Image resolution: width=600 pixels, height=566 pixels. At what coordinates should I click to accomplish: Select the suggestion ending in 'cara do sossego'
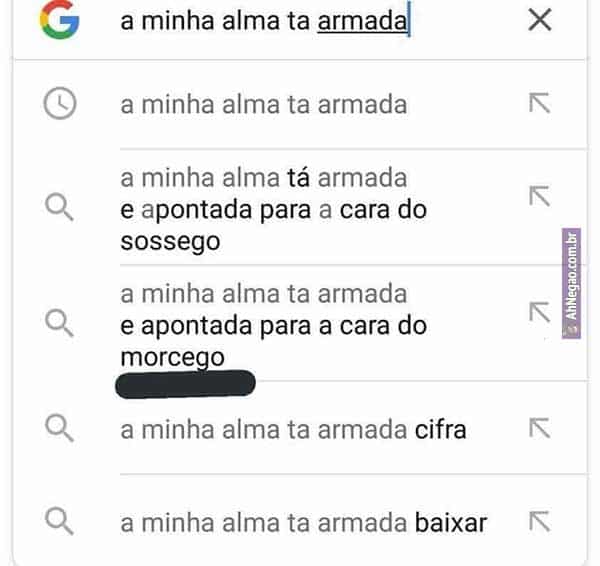273,210
